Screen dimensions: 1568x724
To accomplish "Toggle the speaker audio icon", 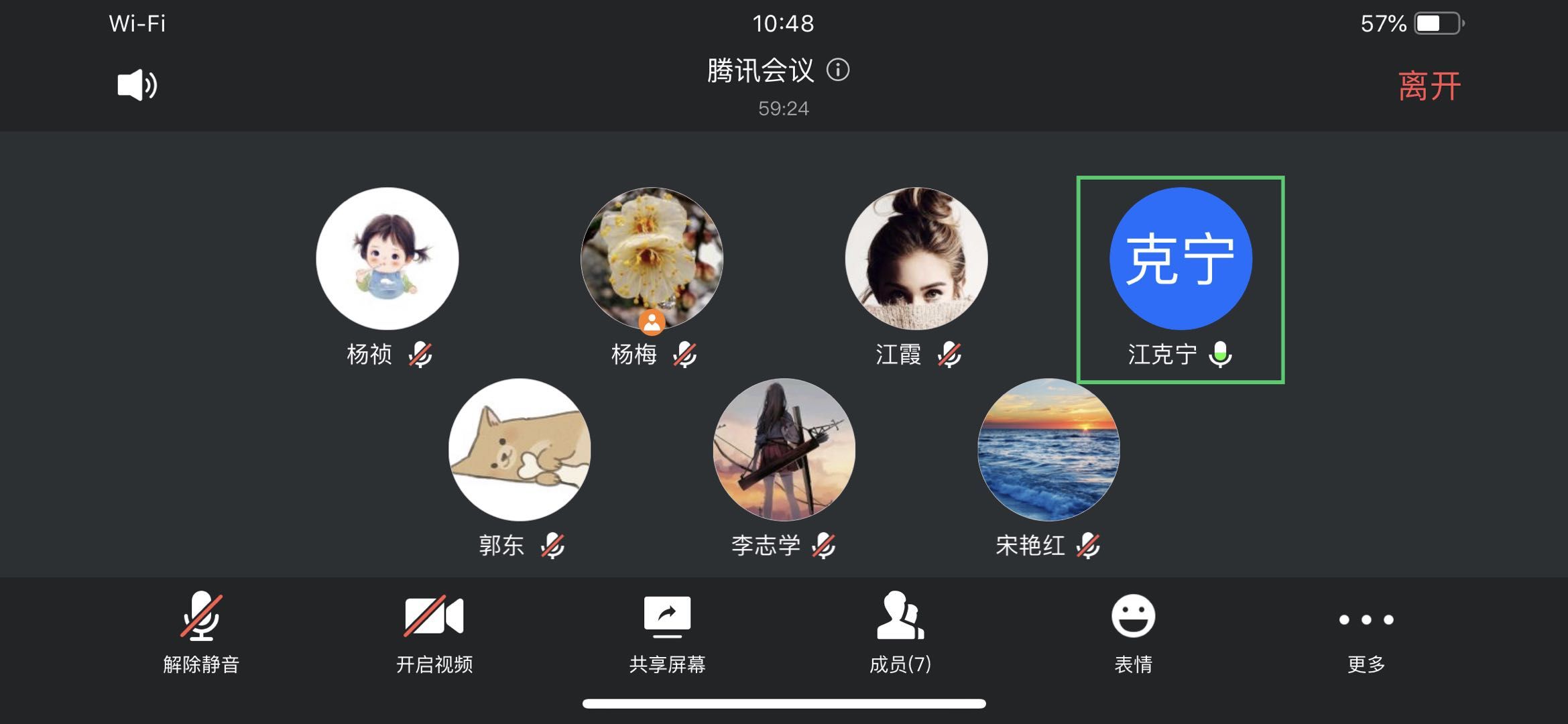I will pyautogui.click(x=137, y=85).
